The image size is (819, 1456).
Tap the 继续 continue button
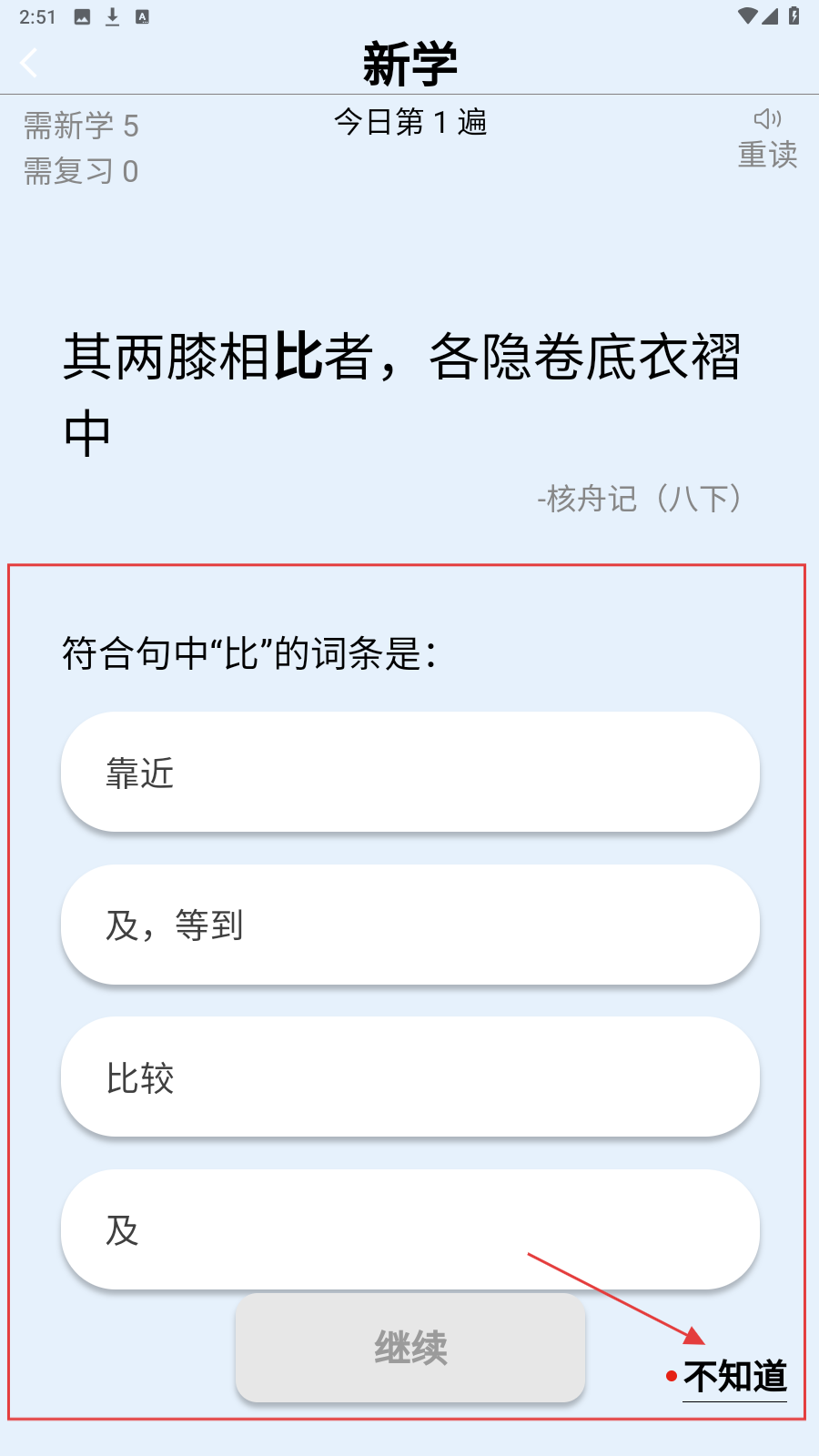[x=409, y=1348]
